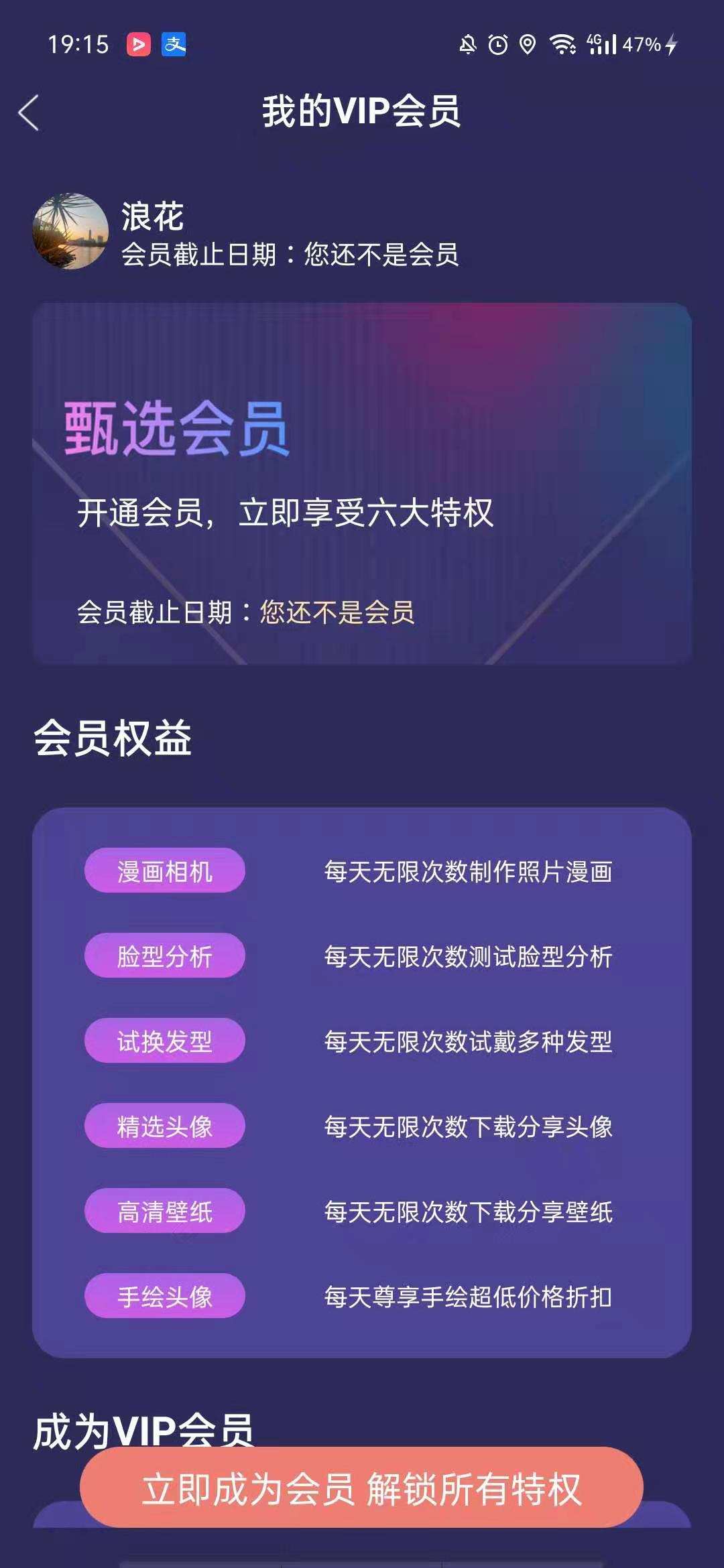Select the 试换发型 benefit chip
The height and width of the screenshot is (1568, 724).
coord(165,1041)
